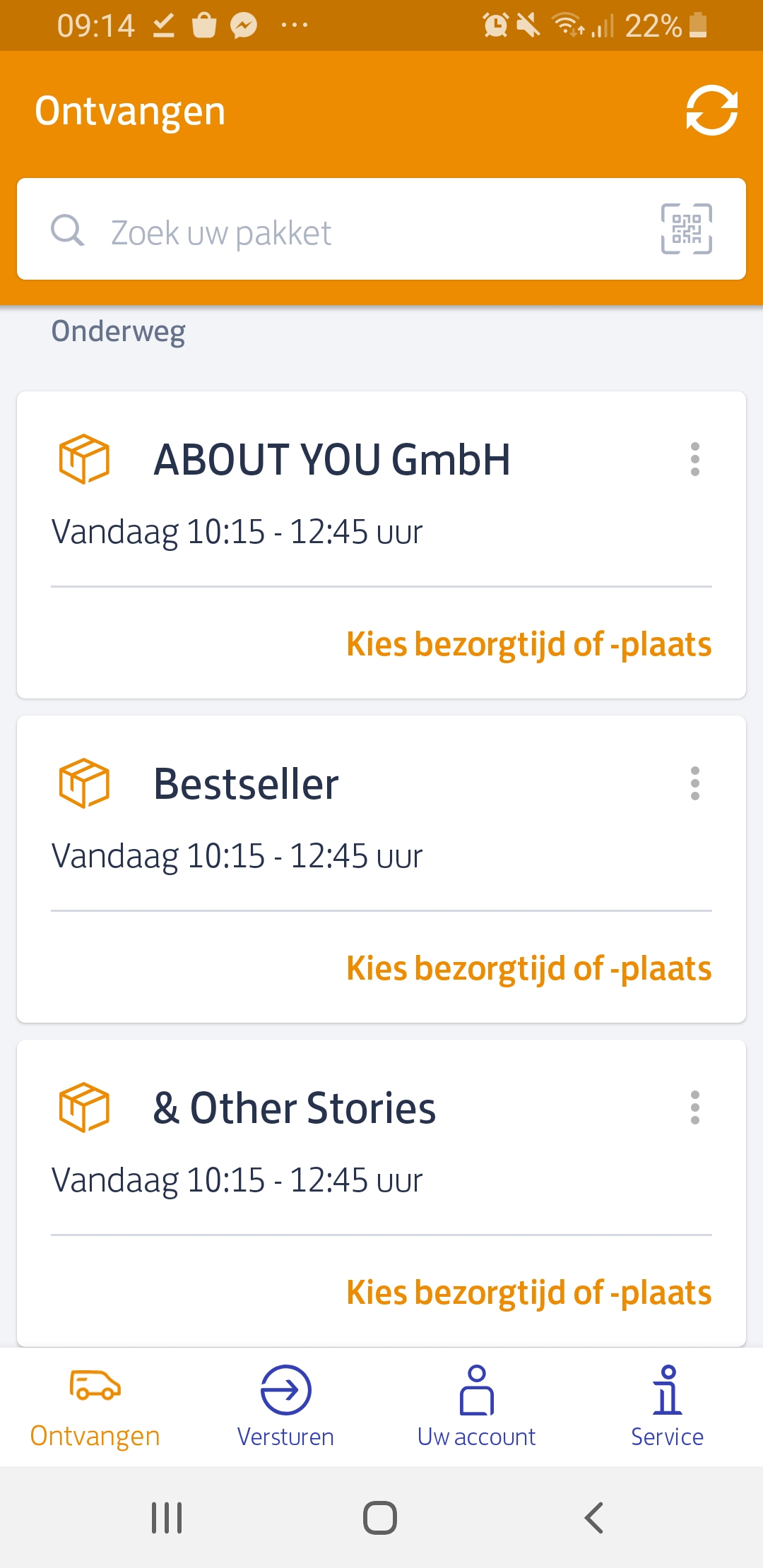The width and height of the screenshot is (763, 1568).
Task: Tap the system home button
Action: pos(380,1517)
